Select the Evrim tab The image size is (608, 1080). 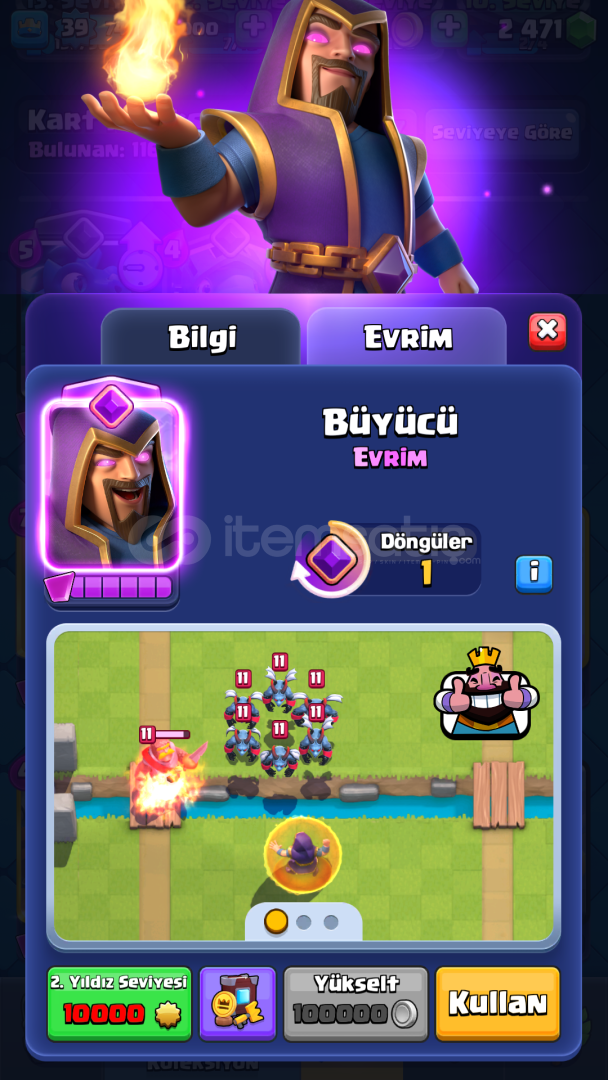[x=407, y=337]
